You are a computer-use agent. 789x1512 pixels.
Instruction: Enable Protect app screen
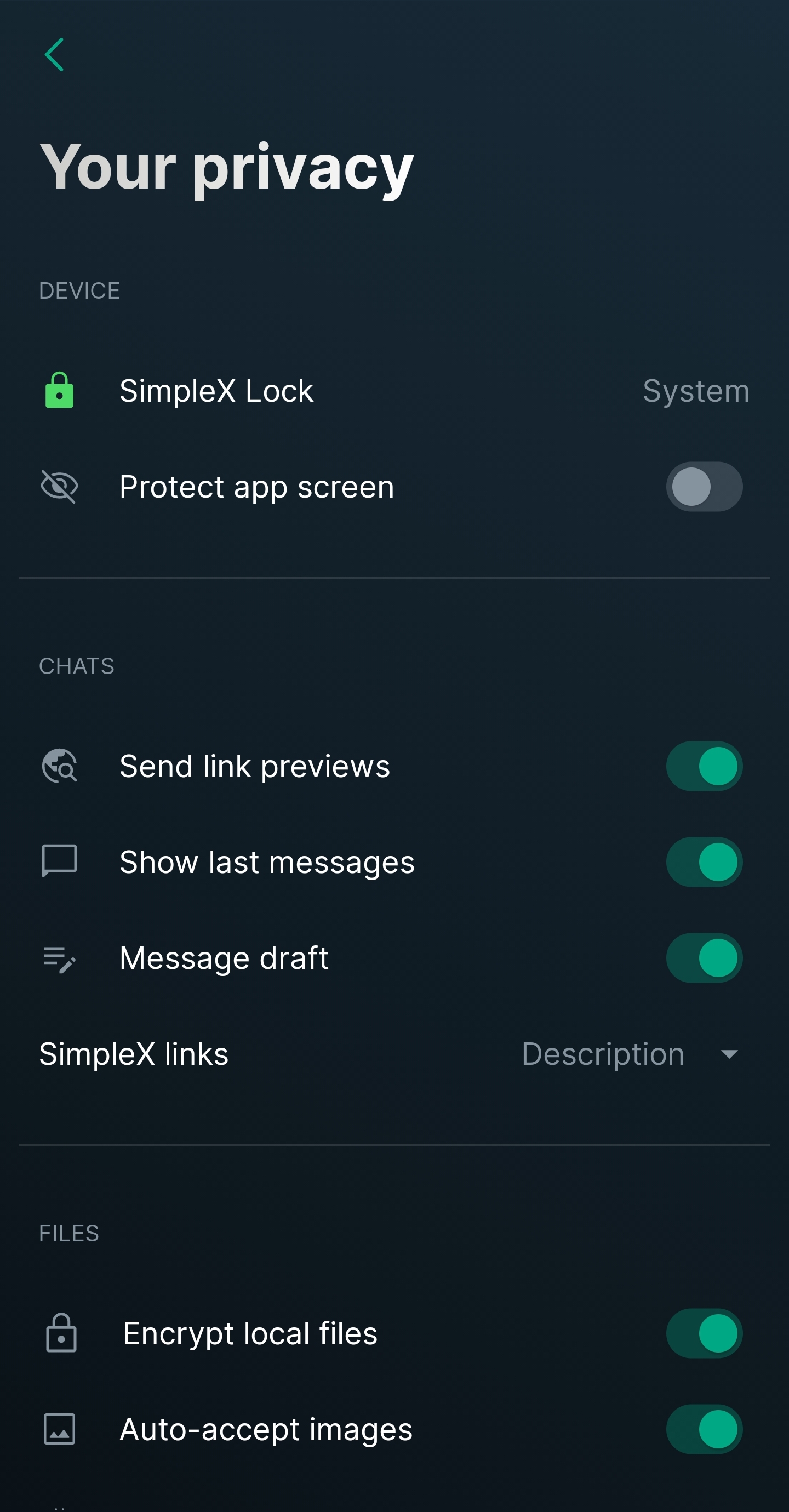pos(704,487)
